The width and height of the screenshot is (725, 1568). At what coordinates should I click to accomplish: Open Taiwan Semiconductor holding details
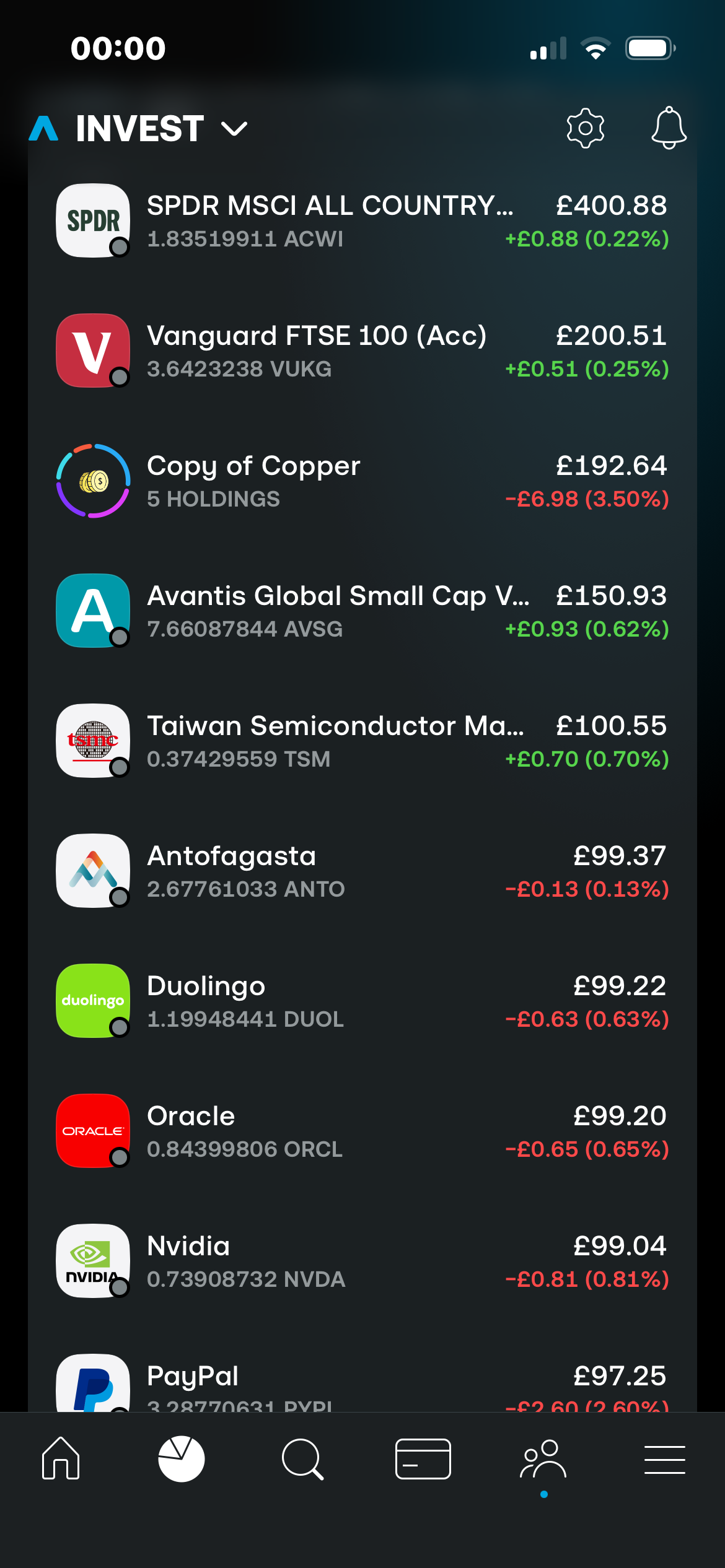362,741
